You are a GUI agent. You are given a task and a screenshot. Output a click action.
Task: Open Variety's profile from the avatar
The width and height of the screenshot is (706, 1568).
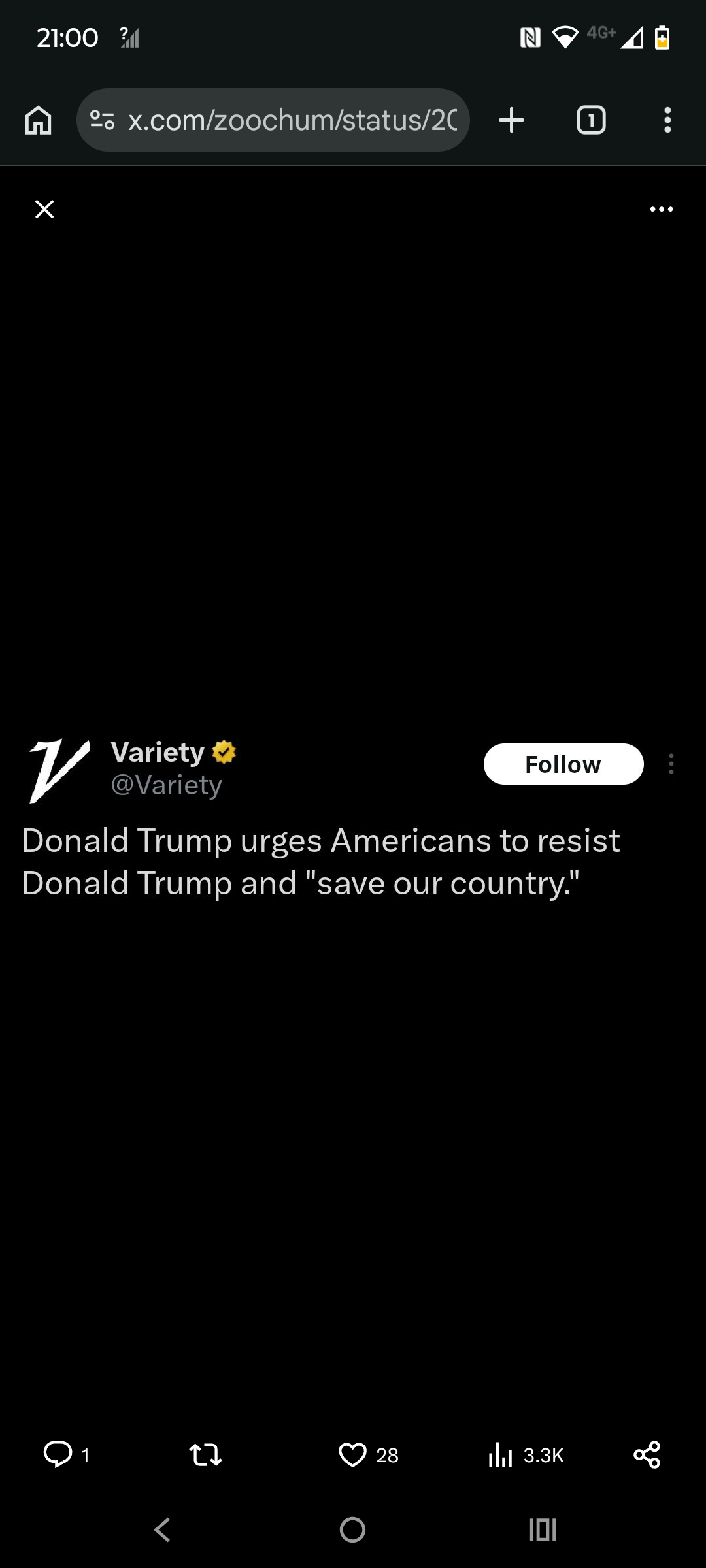(x=59, y=770)
